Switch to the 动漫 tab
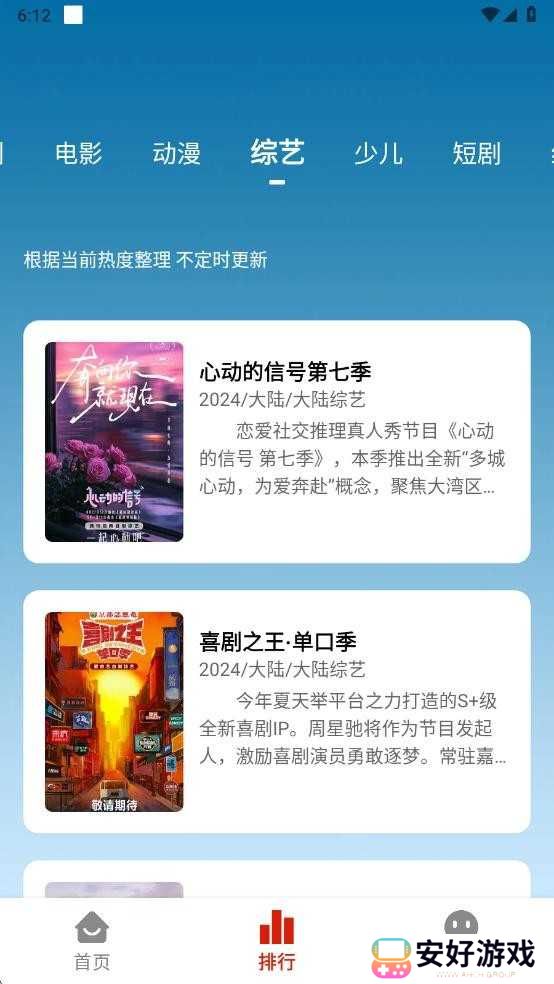The image size is (554, 984). point(176,154)
